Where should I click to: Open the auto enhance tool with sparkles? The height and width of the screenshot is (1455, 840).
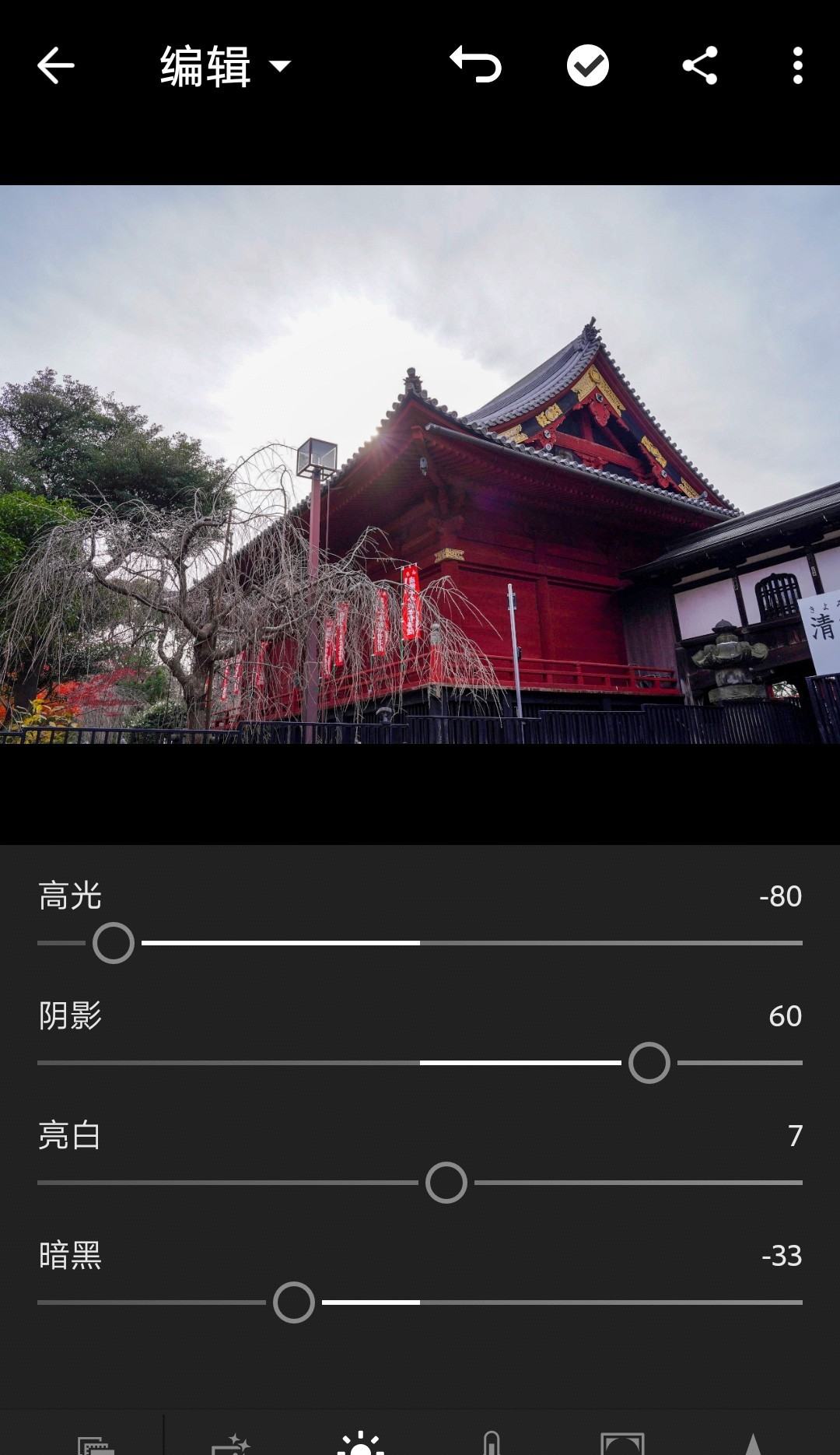coord(231,1444)
